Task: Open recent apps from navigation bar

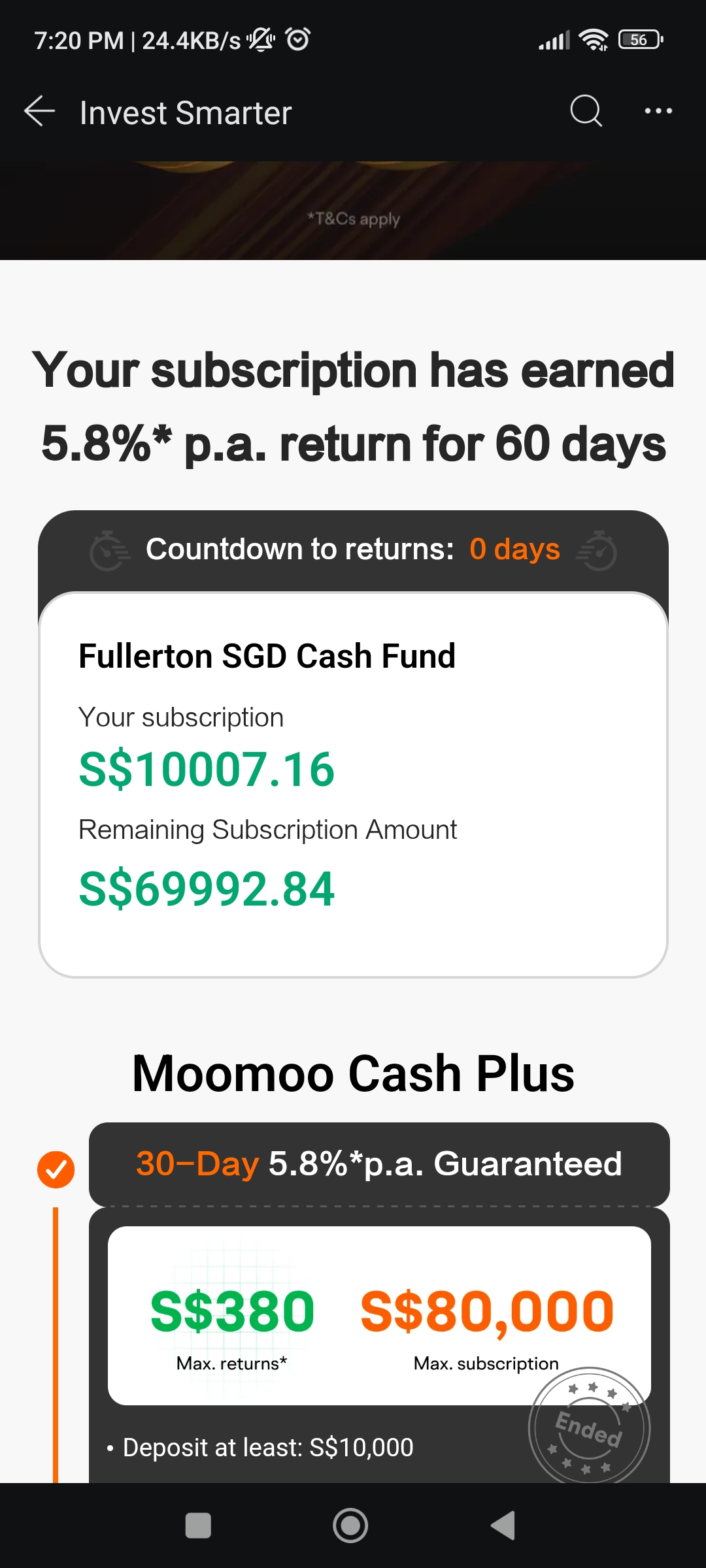Action: 198,1526
